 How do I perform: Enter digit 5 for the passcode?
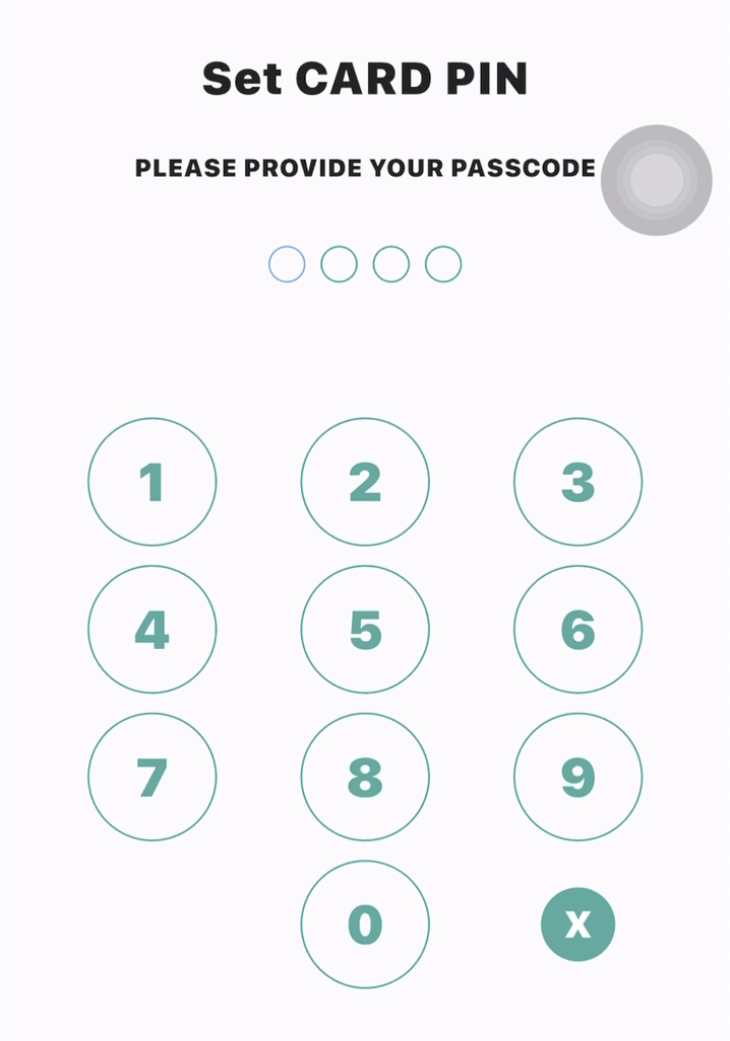coord(365,630)
